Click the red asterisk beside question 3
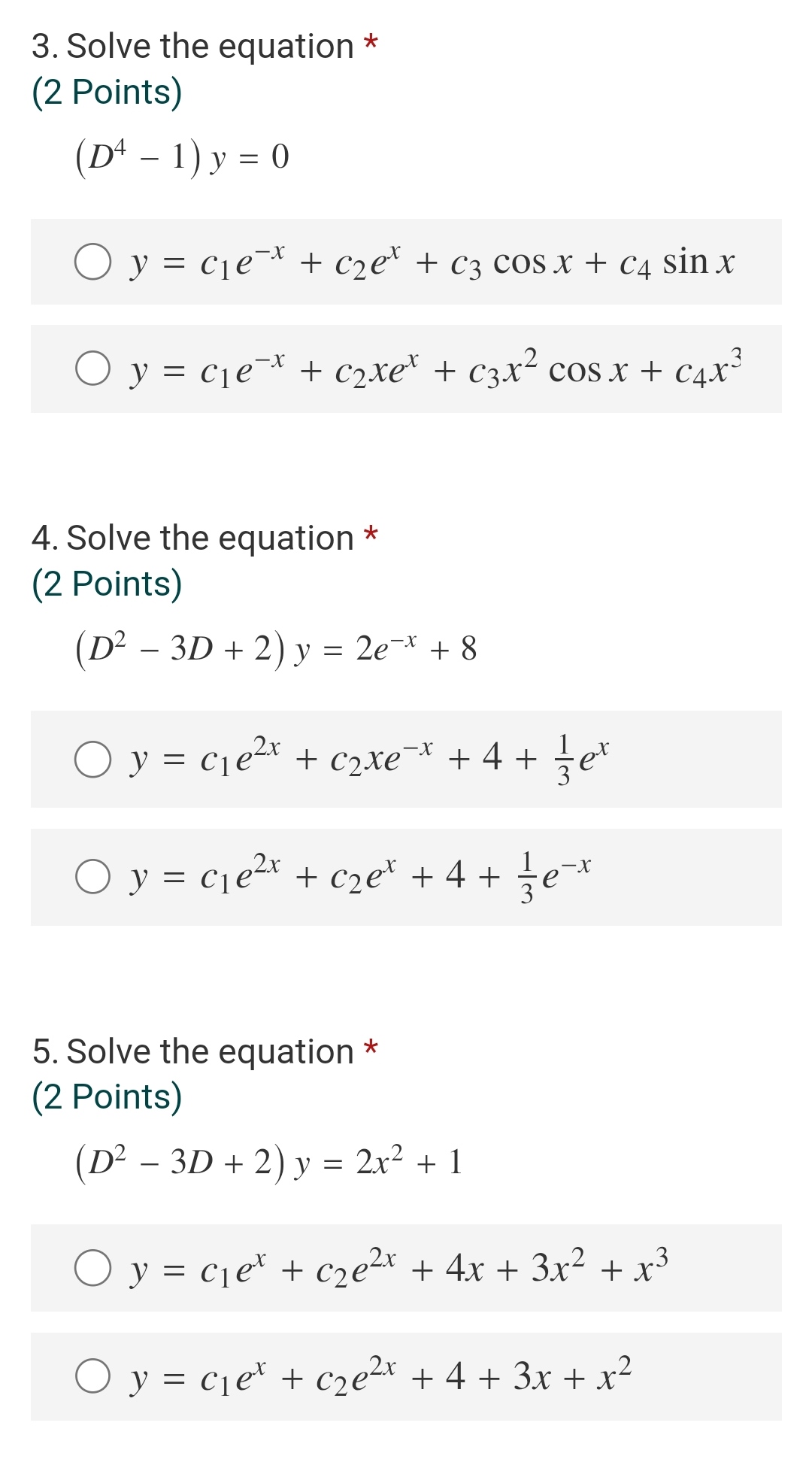Viewport: 812px width, 1459px height. click(x=371, y=44)
